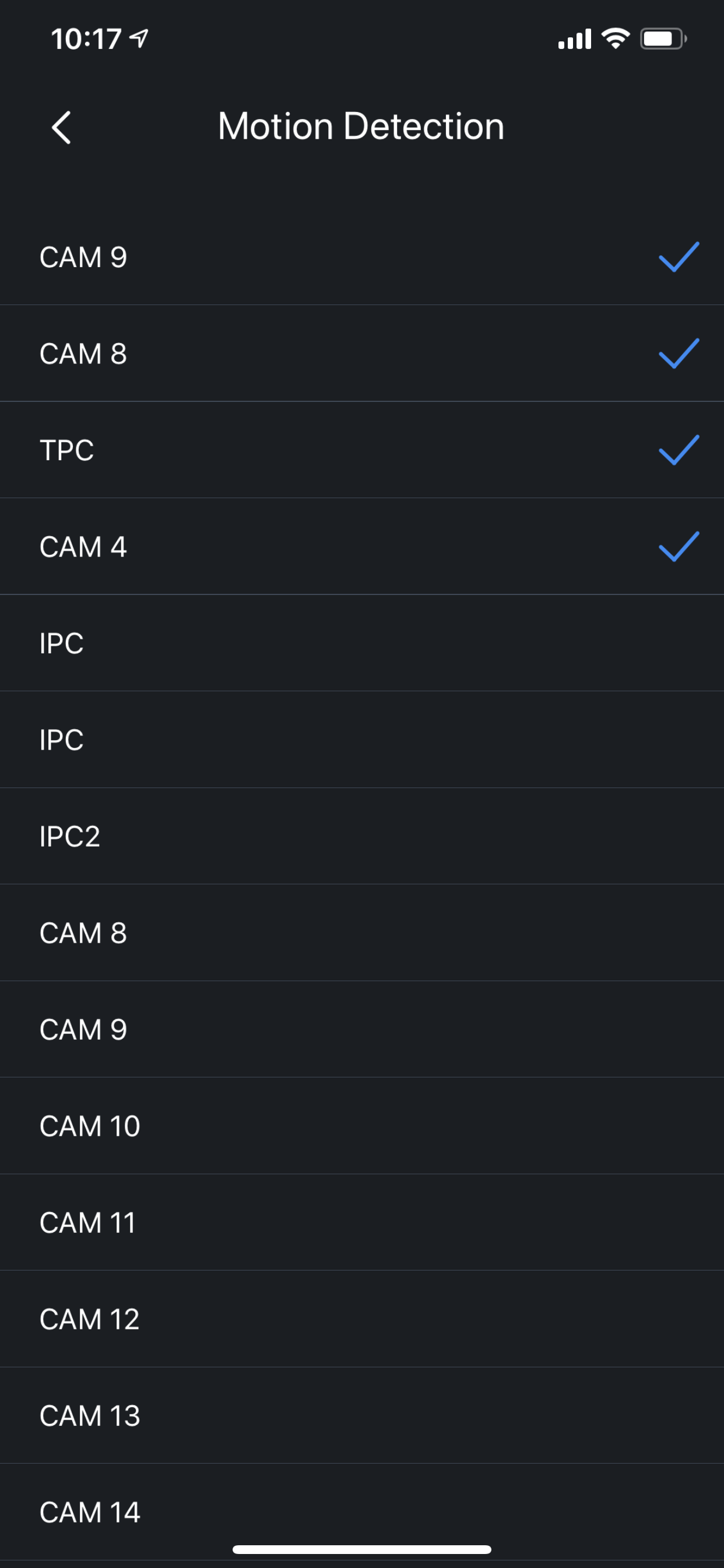Select the IPC2 camera
Screen dimensions: 724x1568
pos(361,836)
